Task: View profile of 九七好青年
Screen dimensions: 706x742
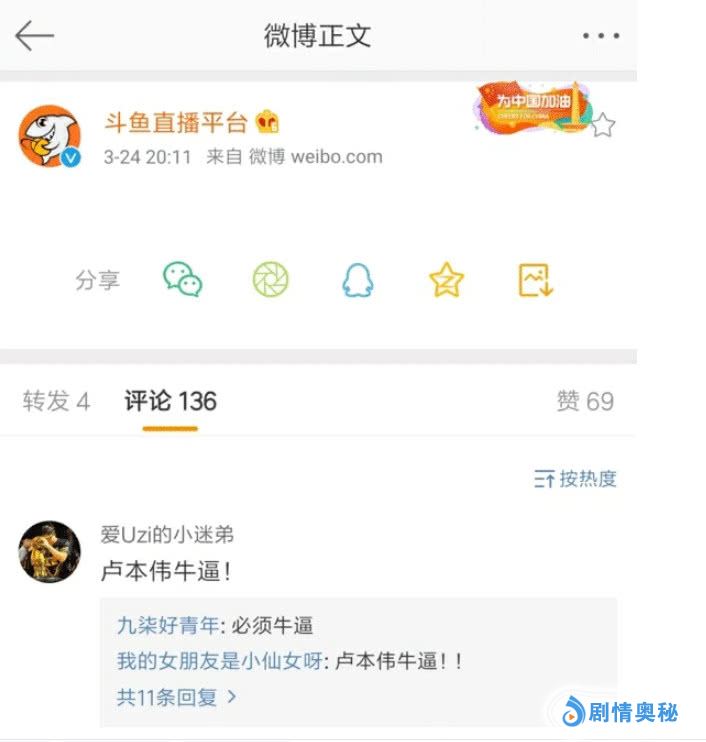Action: 167,627
